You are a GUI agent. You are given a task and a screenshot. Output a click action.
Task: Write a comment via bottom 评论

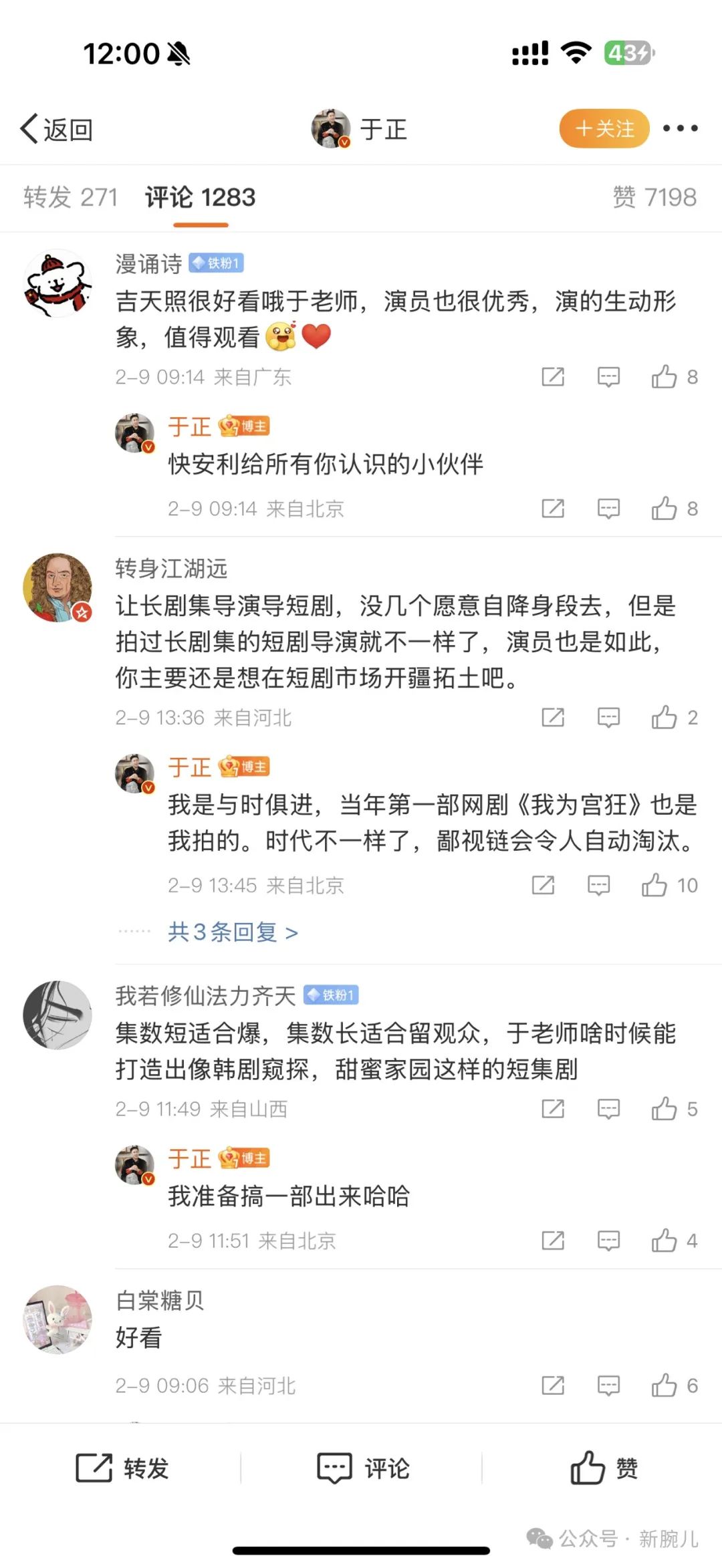363,1468
